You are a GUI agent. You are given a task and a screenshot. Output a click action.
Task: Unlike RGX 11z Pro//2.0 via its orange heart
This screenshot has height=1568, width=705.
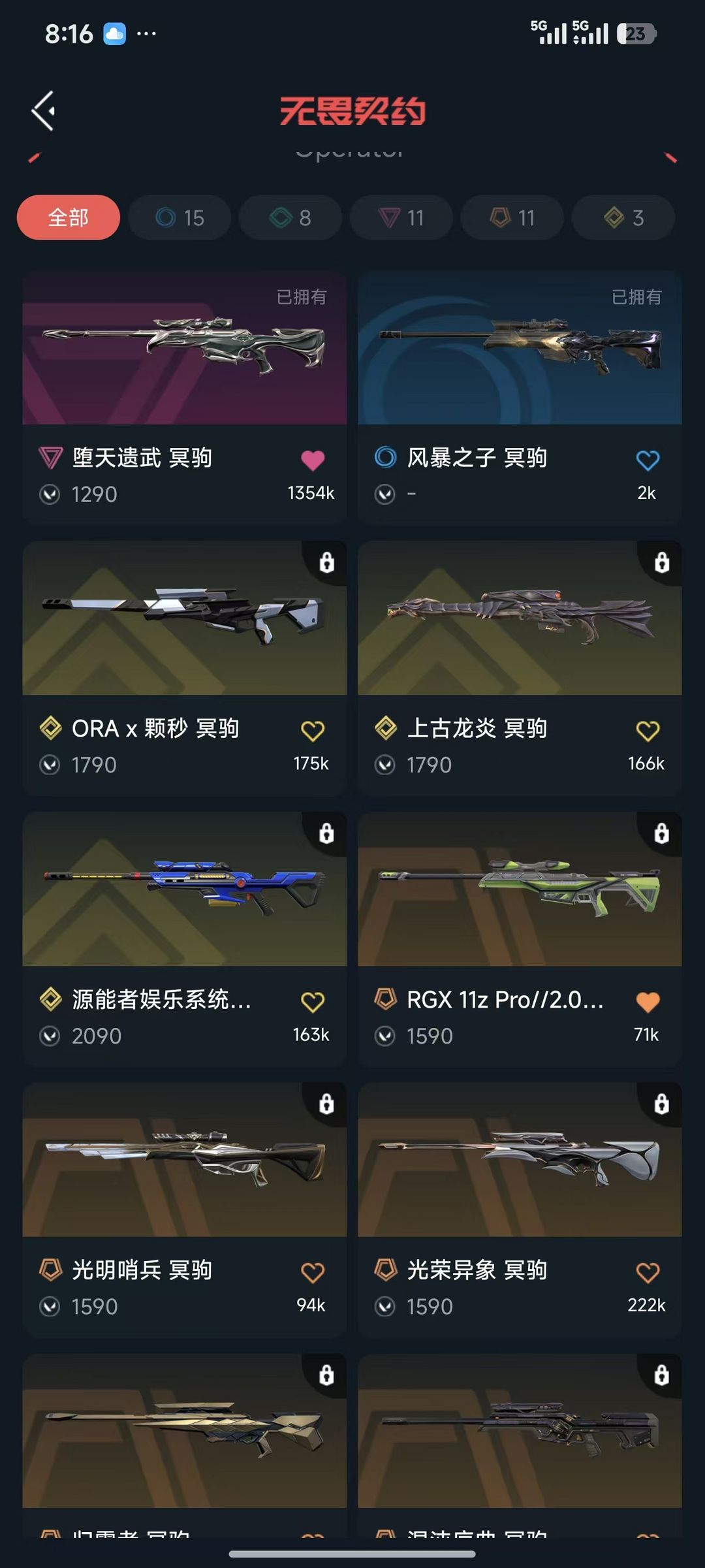click(x=648, y=1002)
